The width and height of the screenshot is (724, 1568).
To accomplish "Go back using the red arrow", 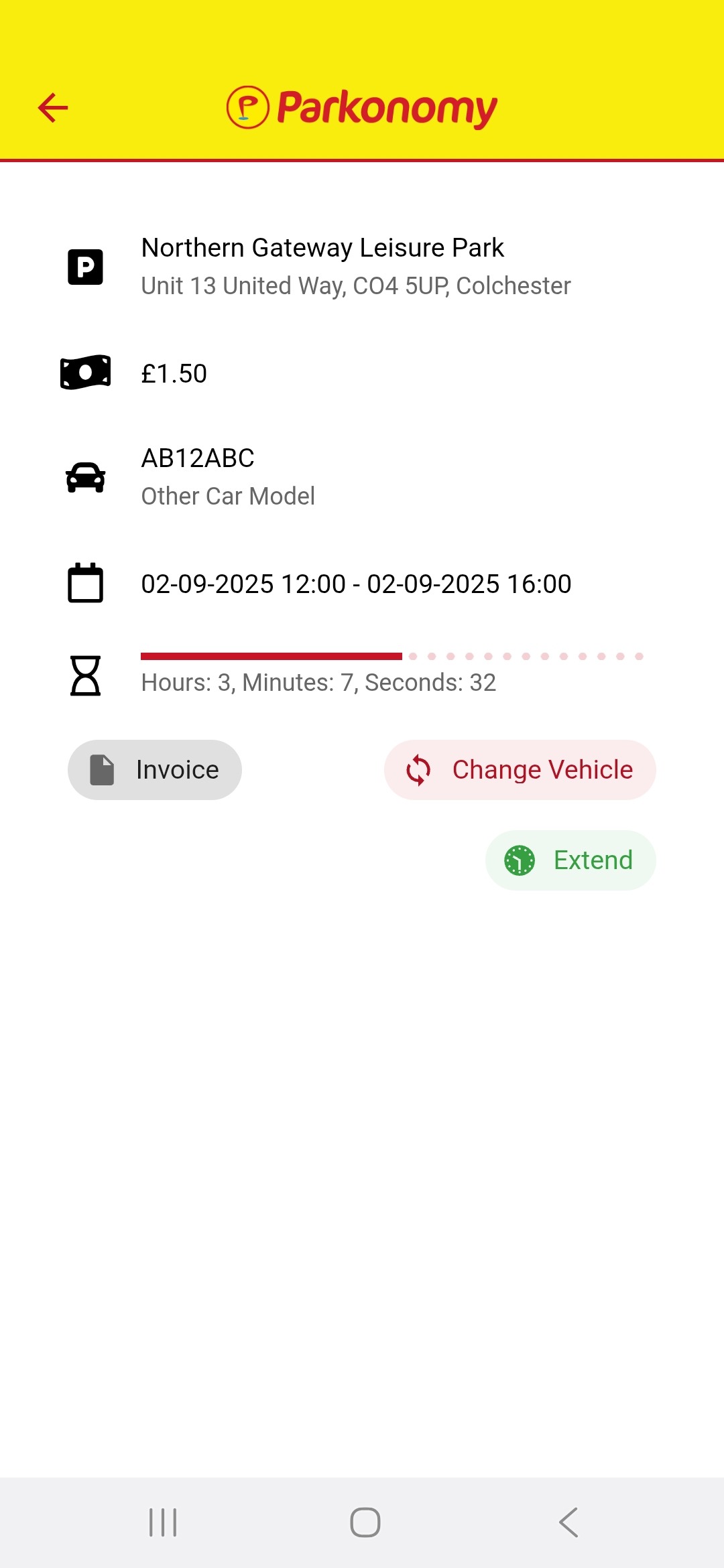I will [53, 107].
